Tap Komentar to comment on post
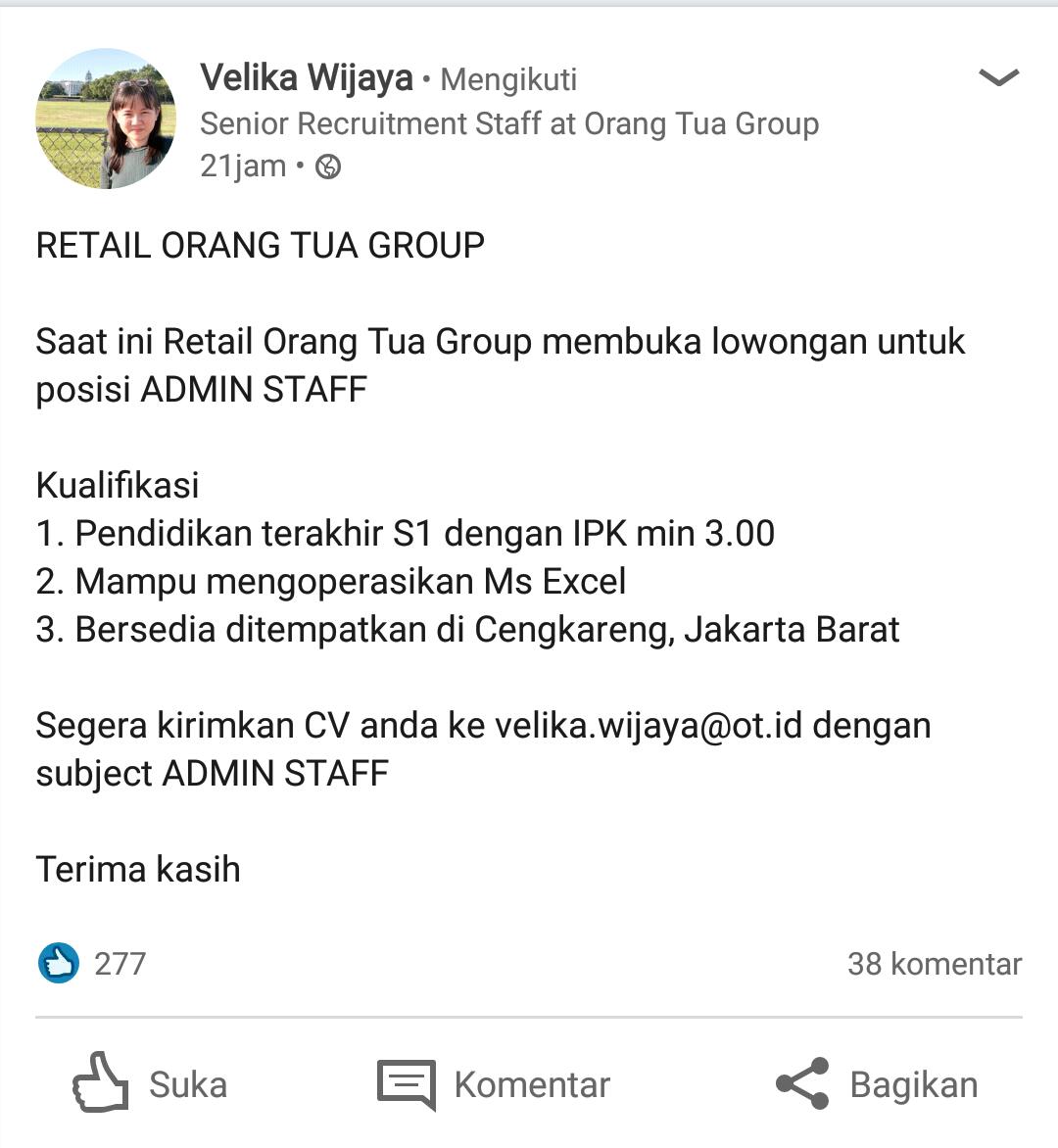 (494, 1083)
